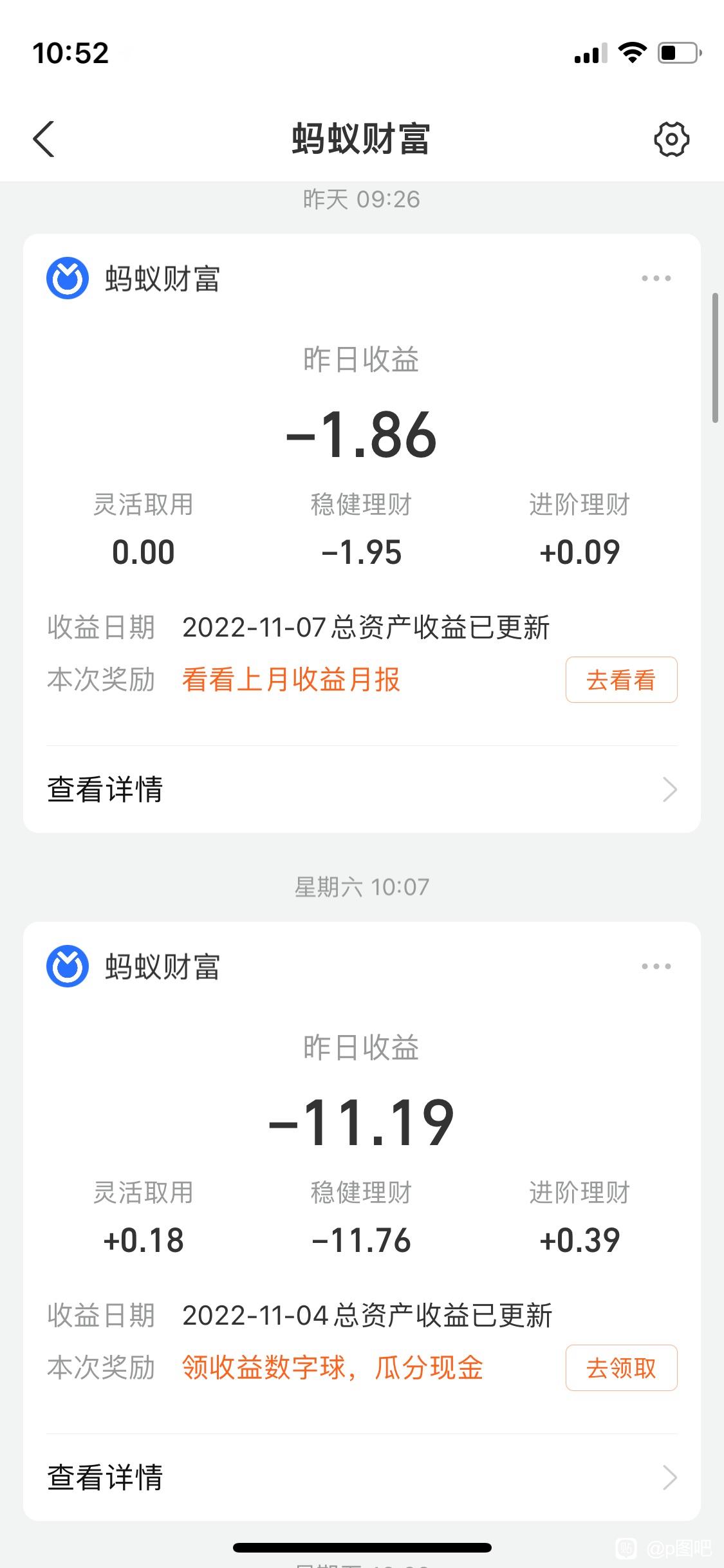This screenshot has width=724, height=1568.
Task: Tap the 去看看 button
Action: click(621, 680)
